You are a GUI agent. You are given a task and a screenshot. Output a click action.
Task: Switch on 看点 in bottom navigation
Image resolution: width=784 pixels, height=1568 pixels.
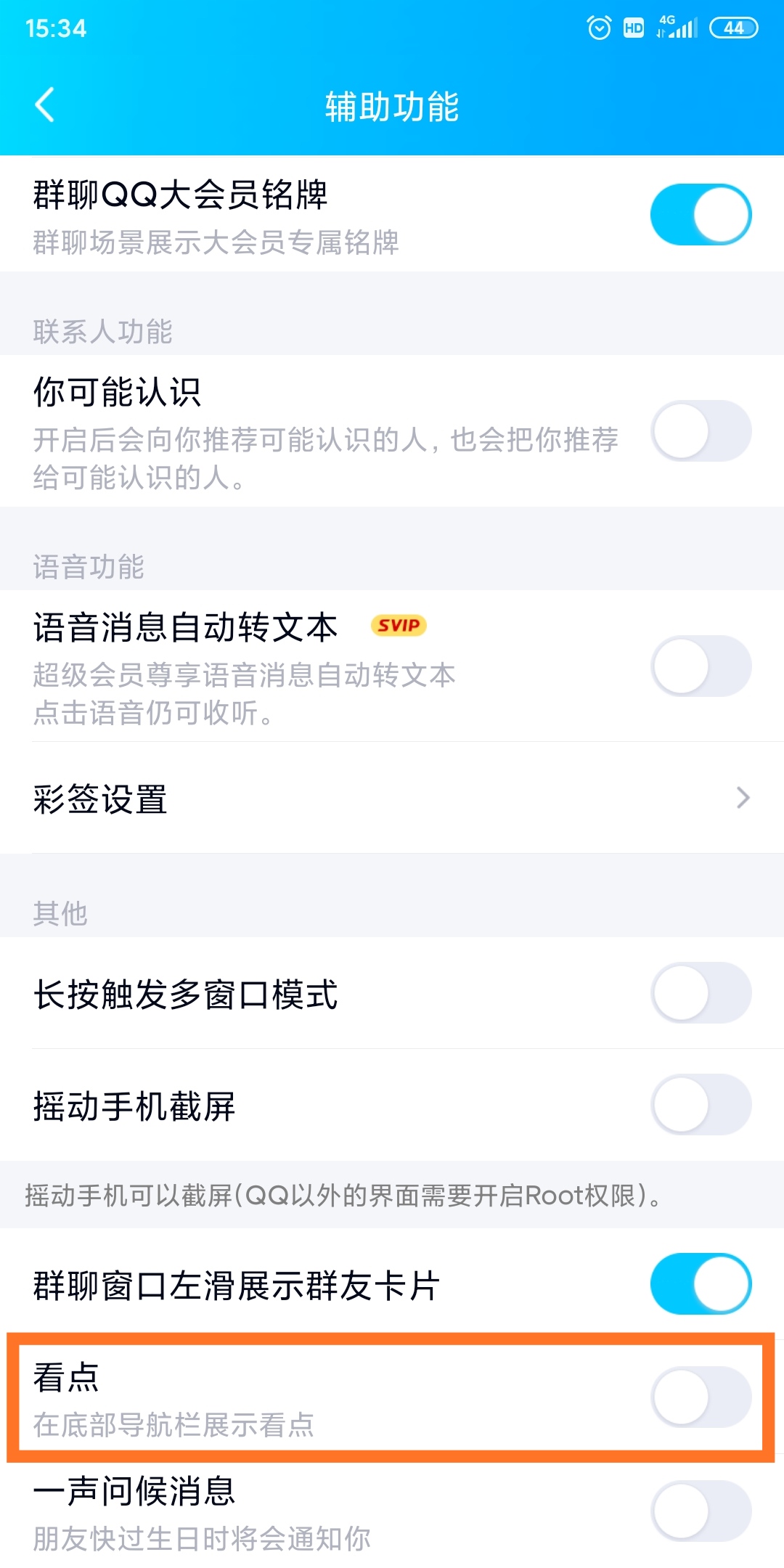tap(701, 1397)
